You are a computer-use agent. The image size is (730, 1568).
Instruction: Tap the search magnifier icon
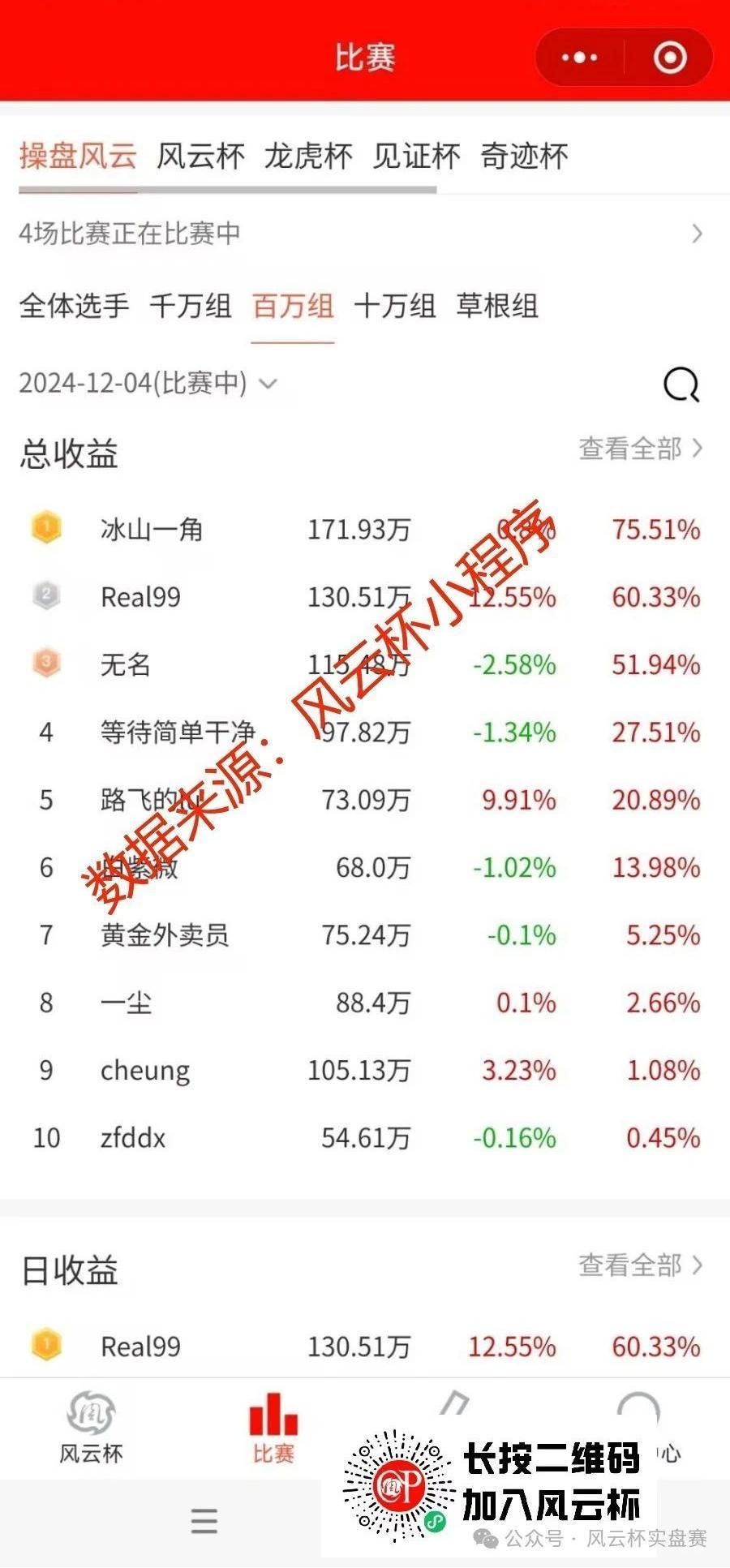click(x=681, y=384)
